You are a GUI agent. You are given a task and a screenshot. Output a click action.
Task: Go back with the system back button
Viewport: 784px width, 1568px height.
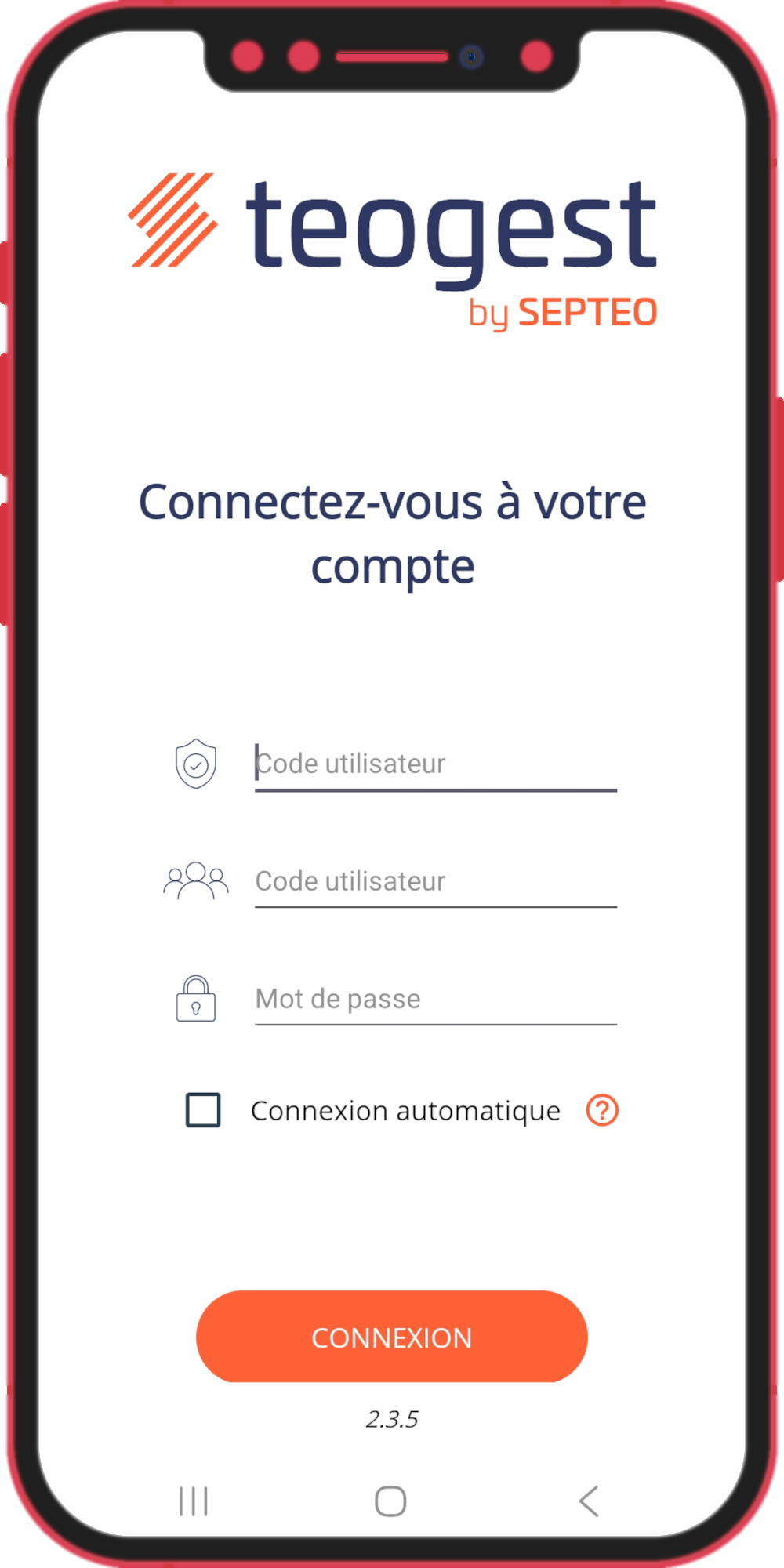(589, 1501)
